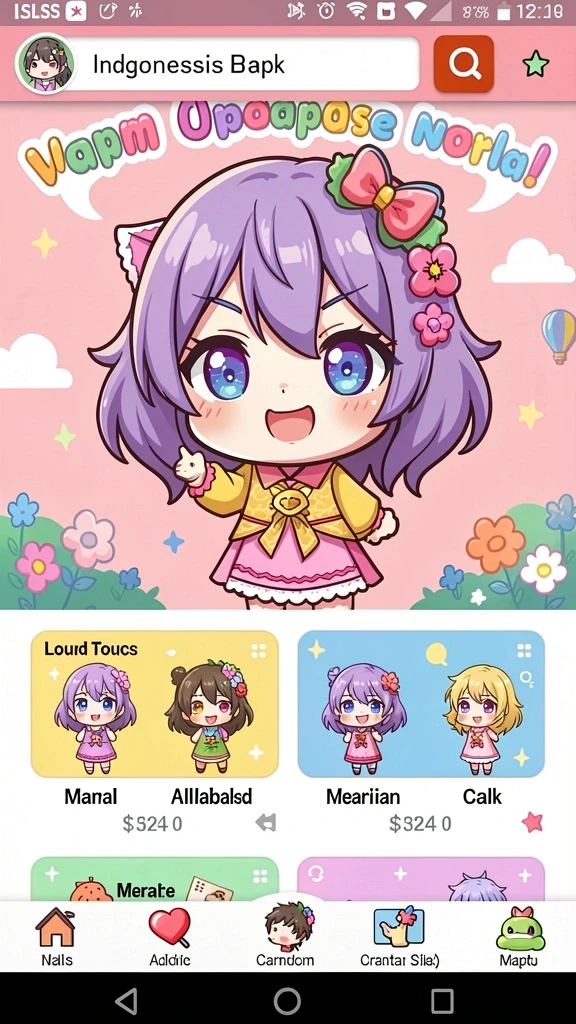Switch to the Maptu tab

click(x=519, y=936)
